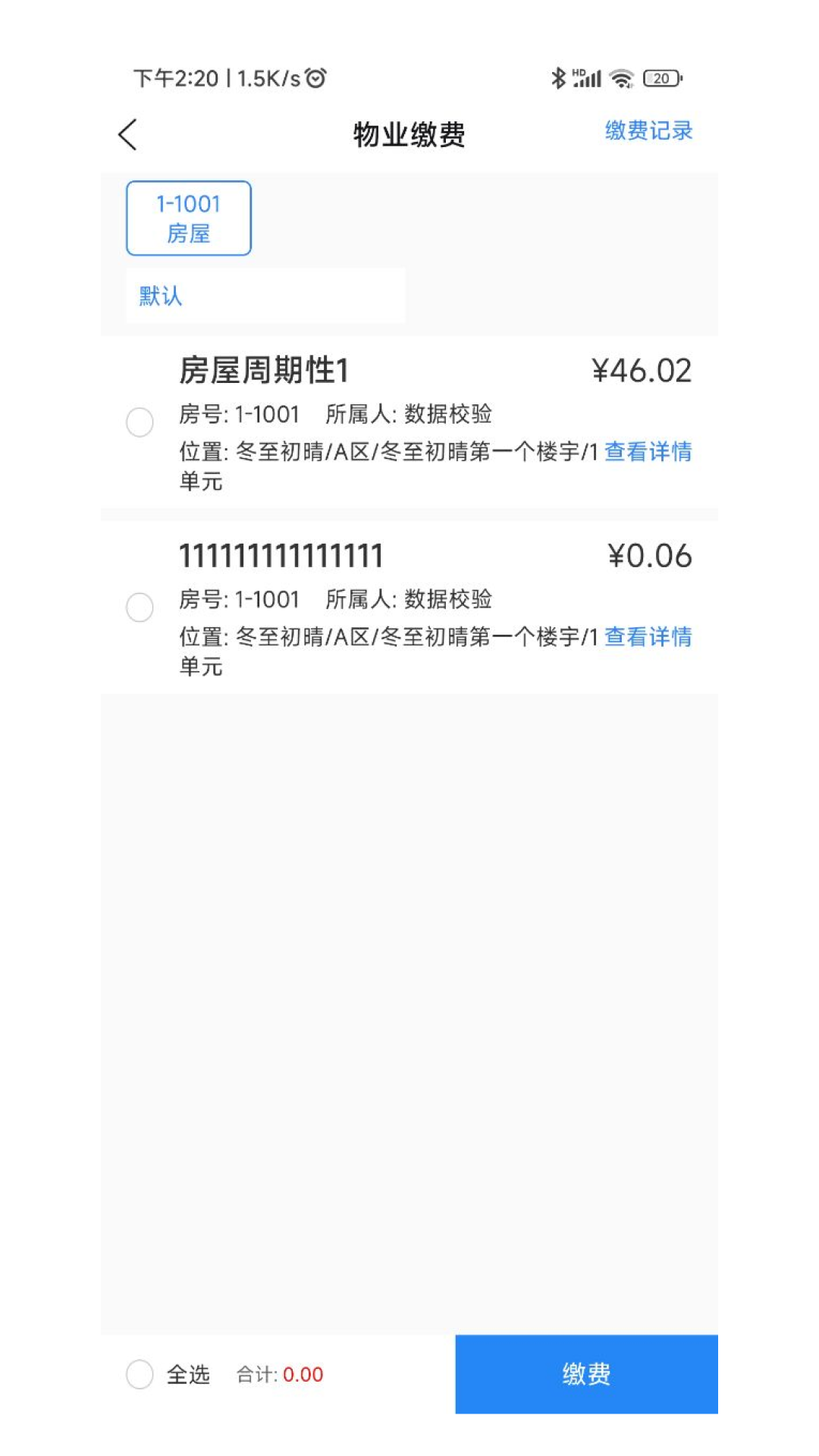
Task: Tap the red 合计 total amount 0.00
Action: pyautogui.click(x=304, y=1374)
